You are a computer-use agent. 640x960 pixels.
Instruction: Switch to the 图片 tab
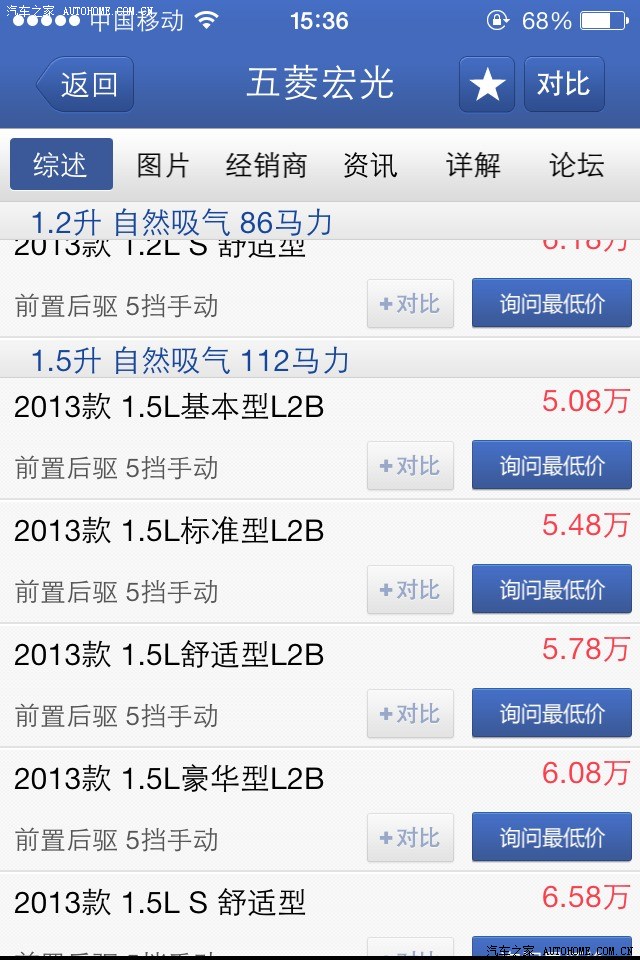[x=163, y=165]
